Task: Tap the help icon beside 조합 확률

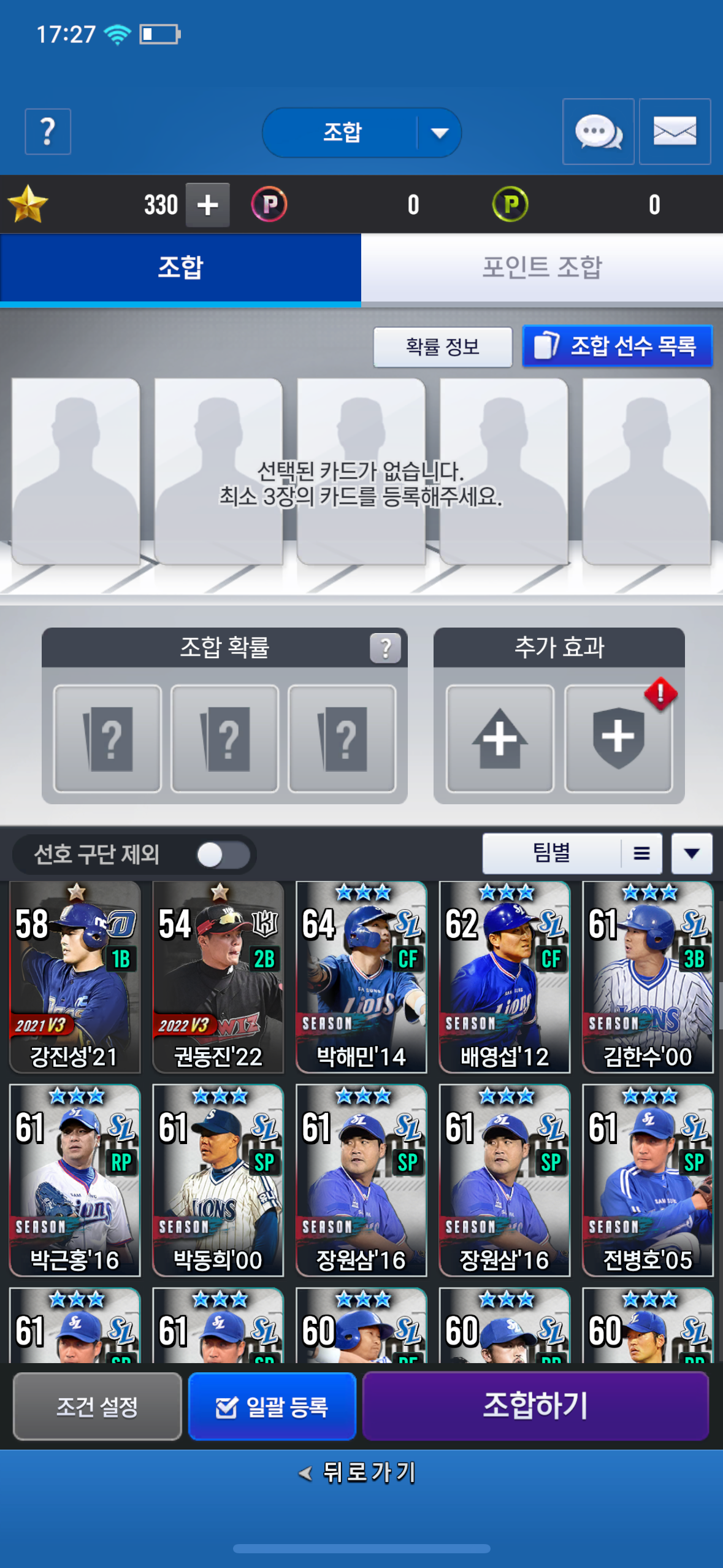Action: (x=385, y=648)
